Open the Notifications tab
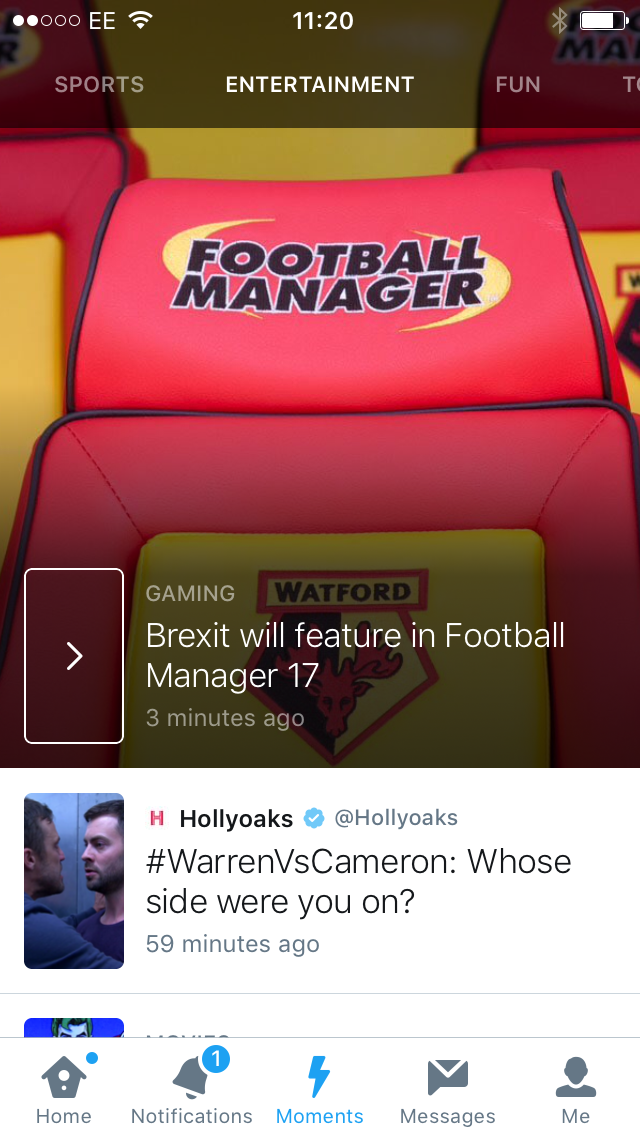This screenshot has width=640, height=1136. point(192,1088)
